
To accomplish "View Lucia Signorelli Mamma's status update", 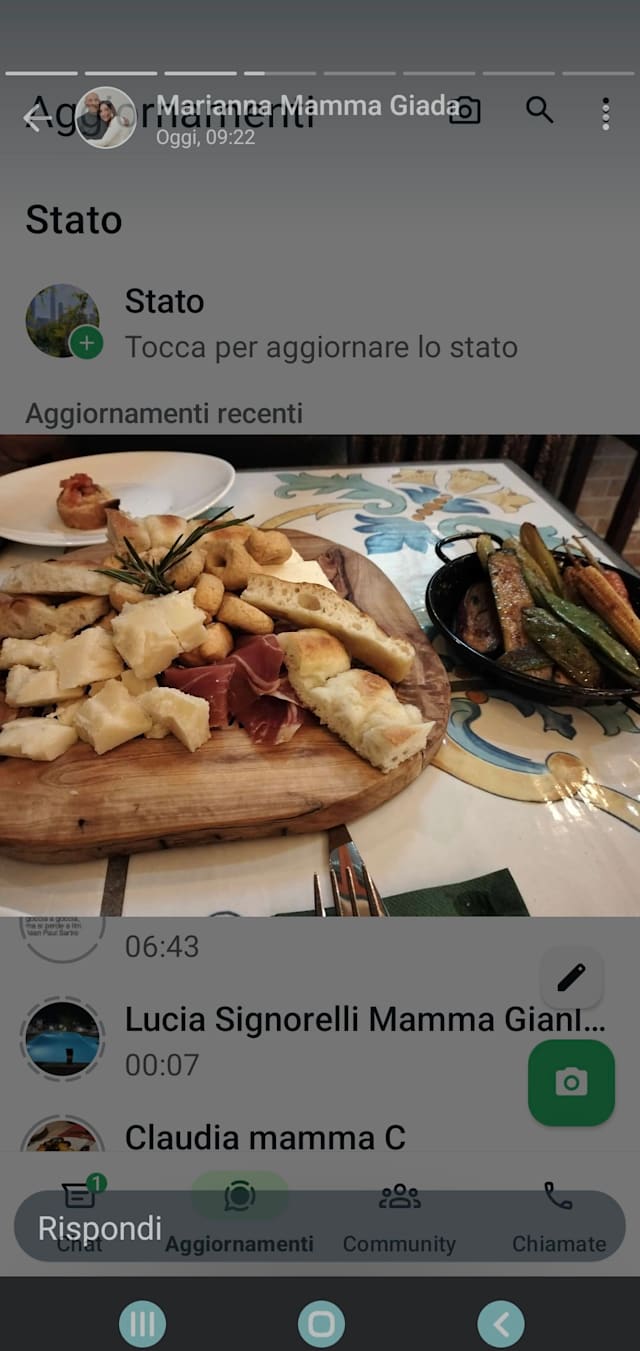I will coord(365,1038).
